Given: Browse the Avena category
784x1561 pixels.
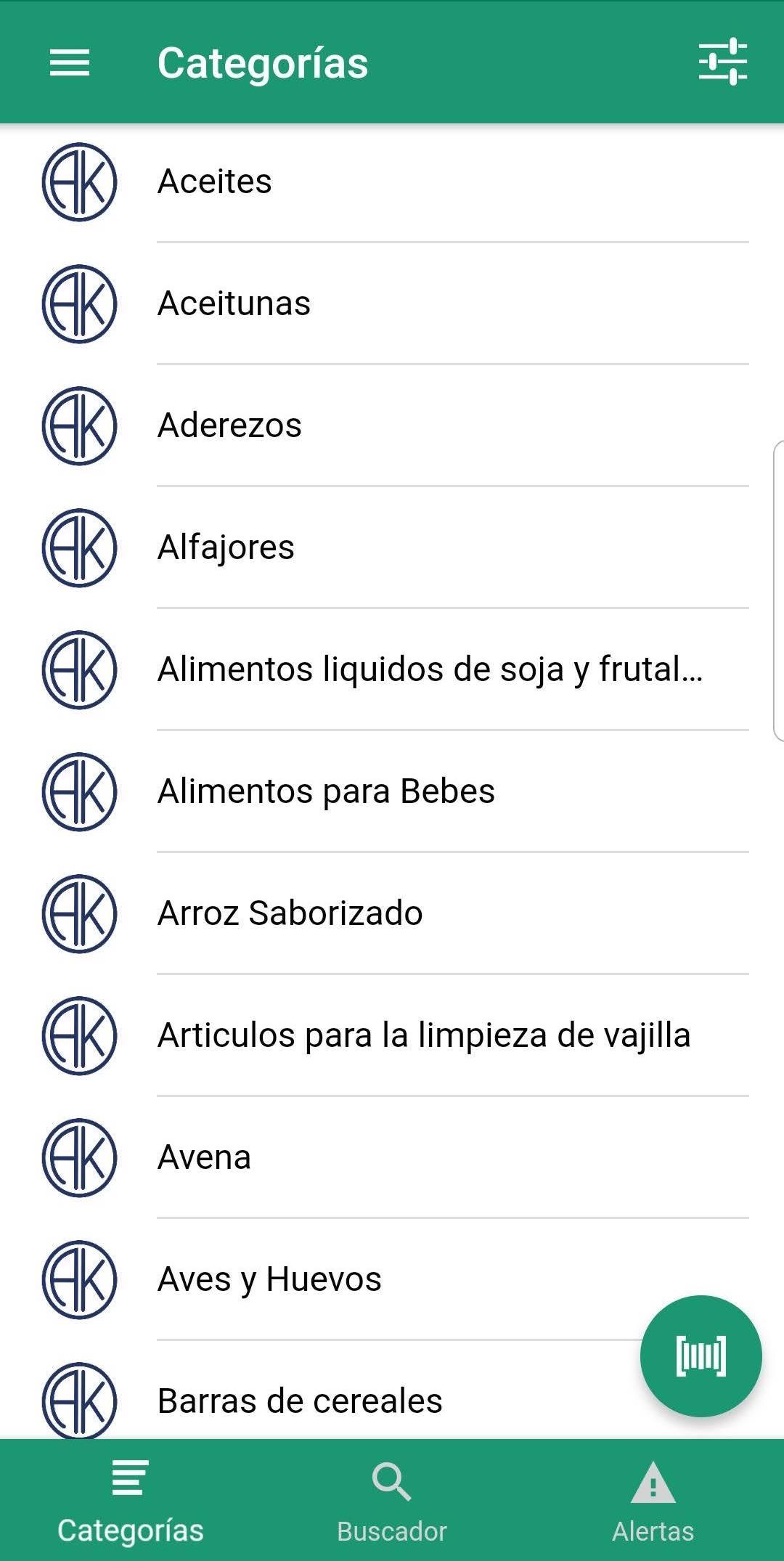Looking at the screenshot, I should coord(204,1157).
